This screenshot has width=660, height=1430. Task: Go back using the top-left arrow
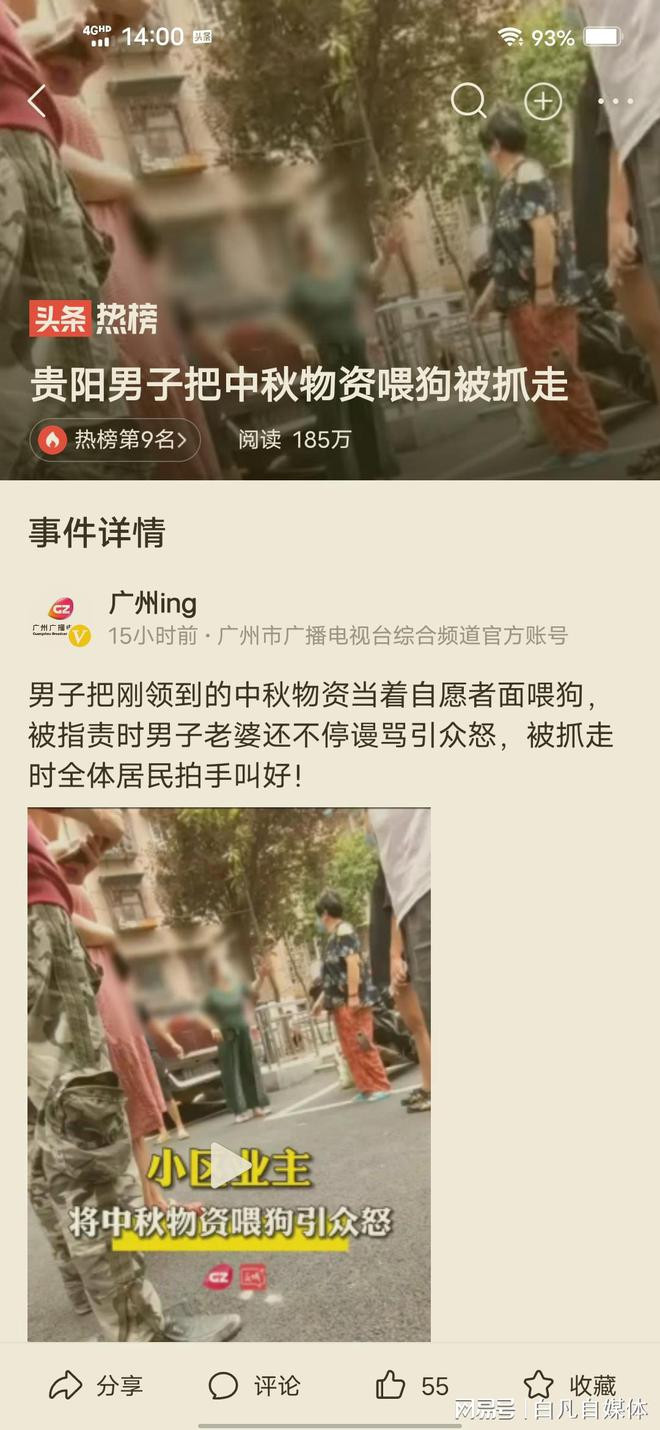point(37,101)
